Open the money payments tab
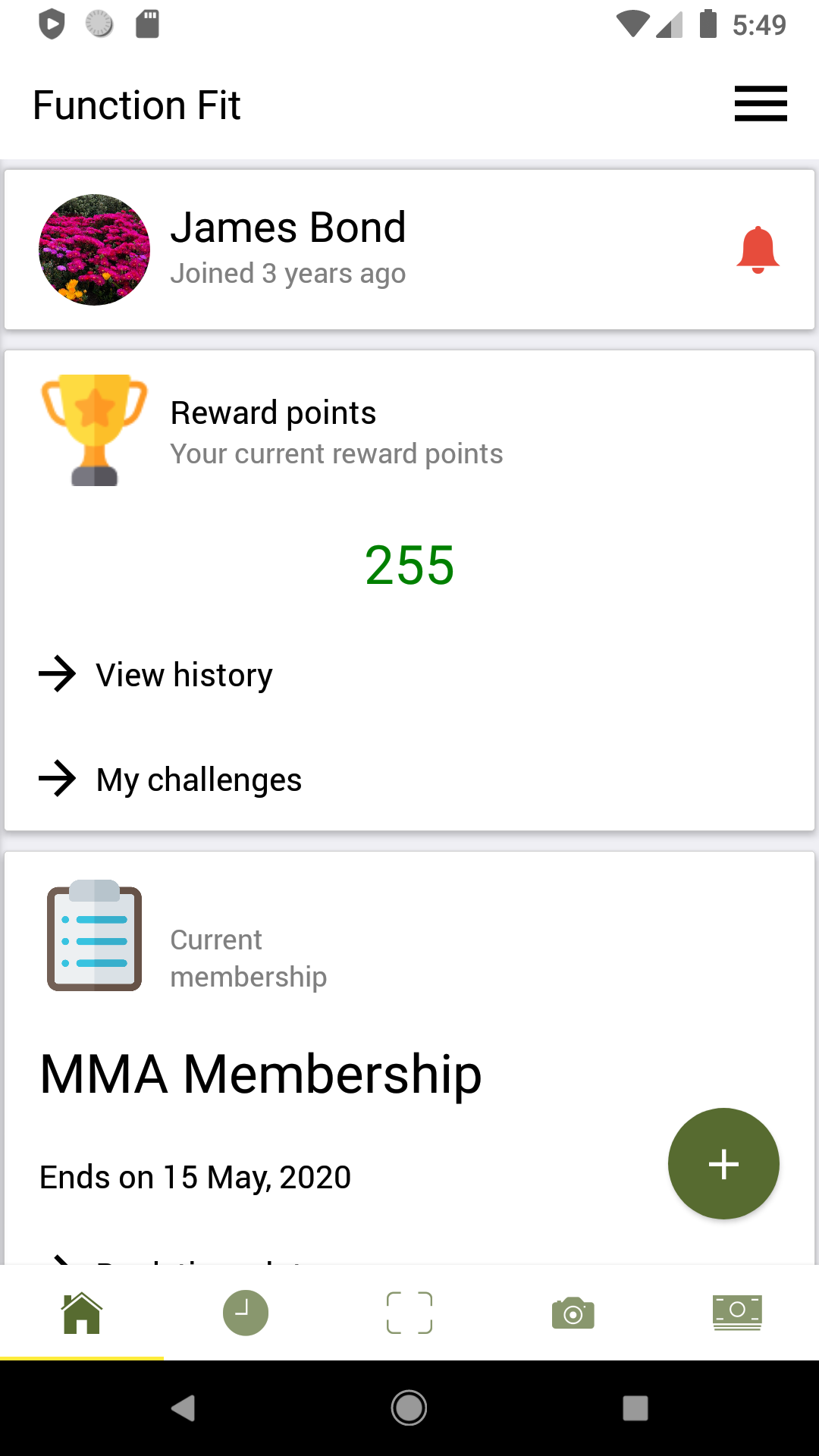This screenshot has height=1456, width=819. pos(737,1313)
